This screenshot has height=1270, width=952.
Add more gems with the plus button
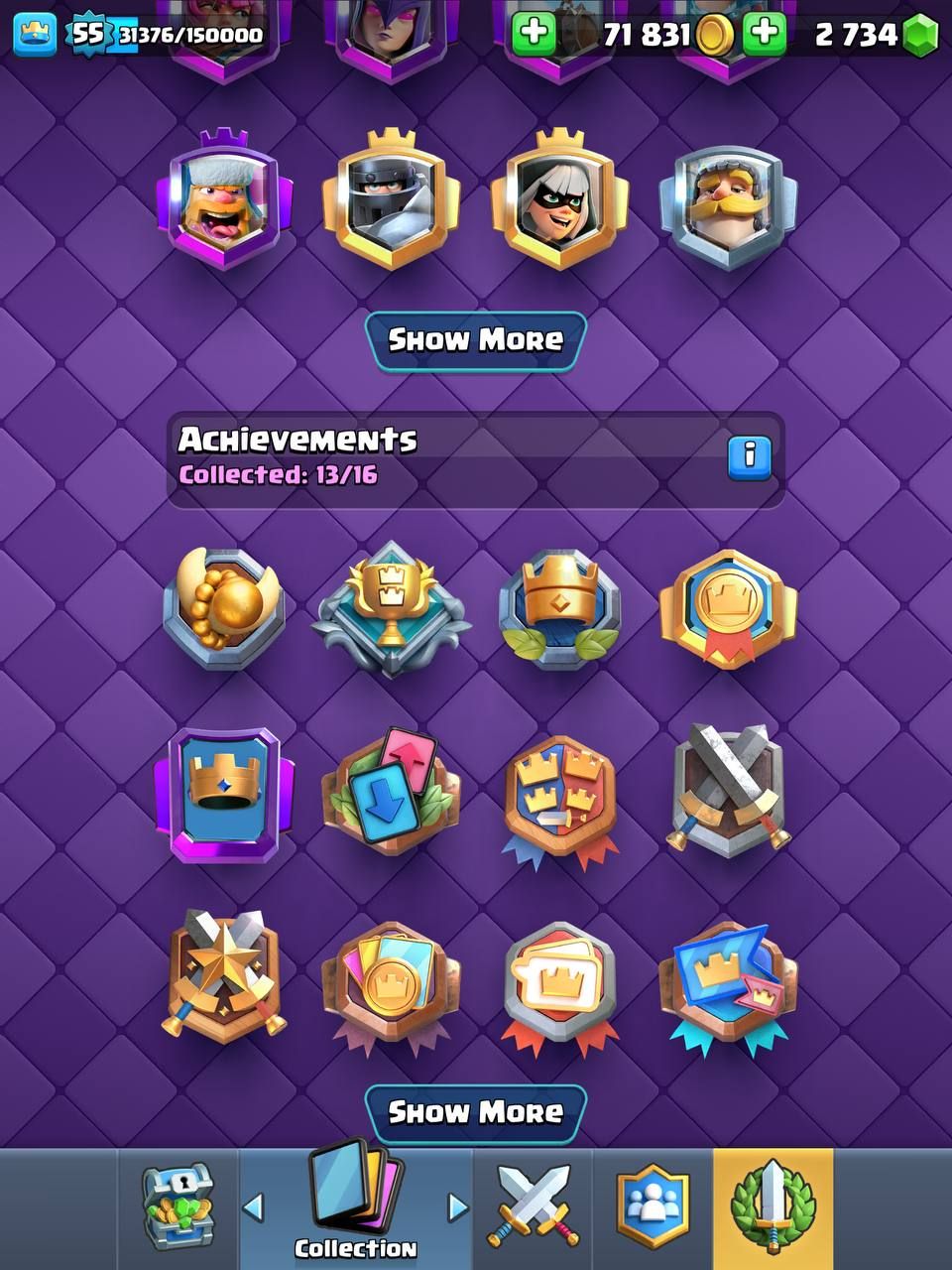coord(765,34)
